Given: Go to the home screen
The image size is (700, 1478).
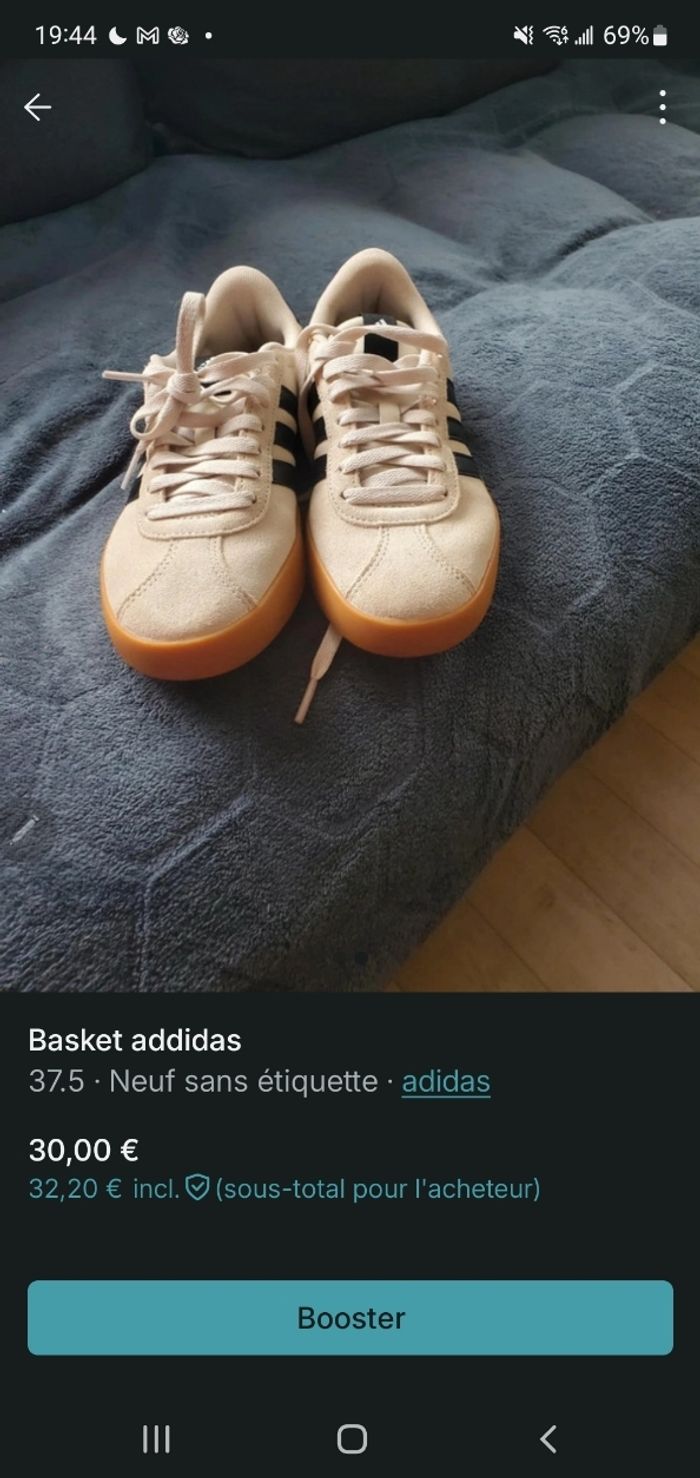Looking at the screenshot, I should point(351,1439).
